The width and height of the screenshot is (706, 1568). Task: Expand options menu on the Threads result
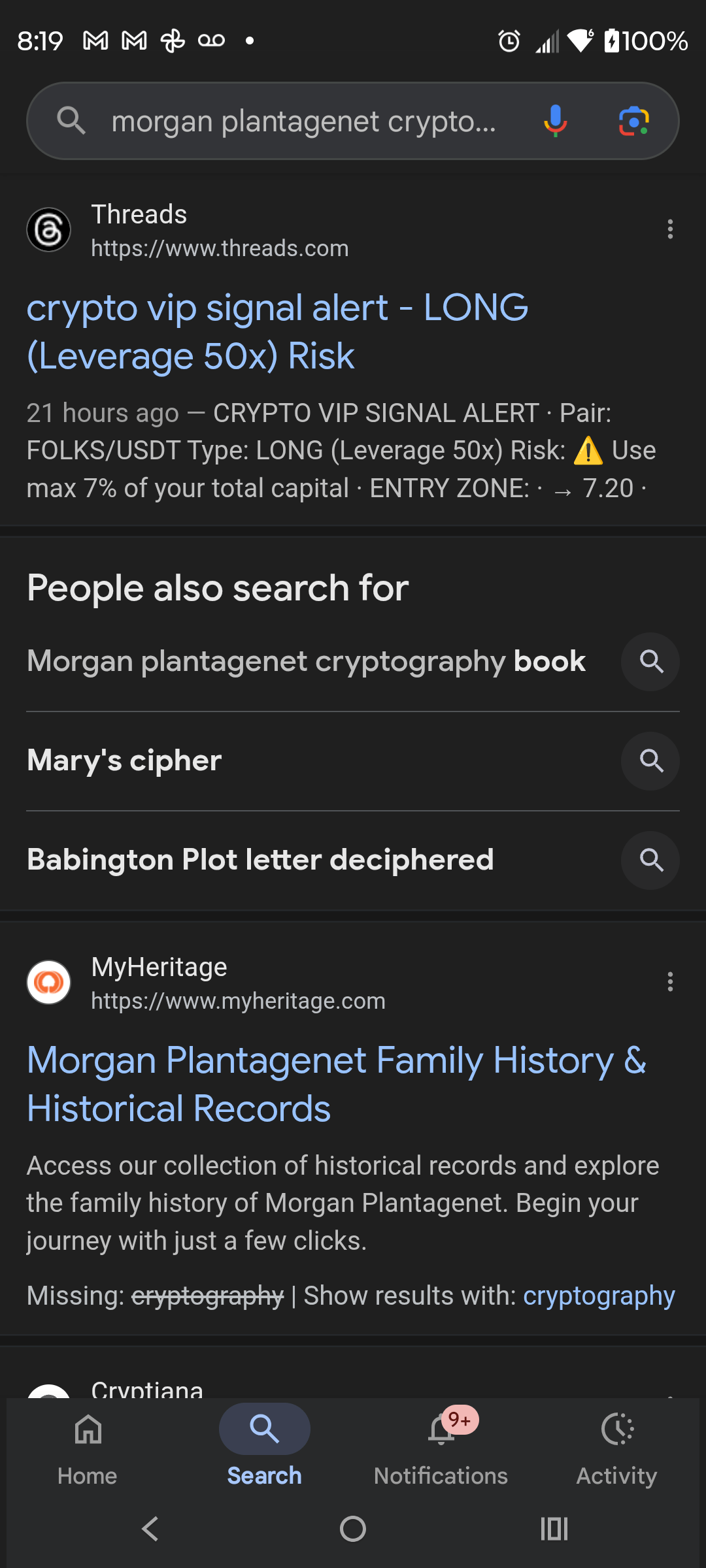coord(670,229)
